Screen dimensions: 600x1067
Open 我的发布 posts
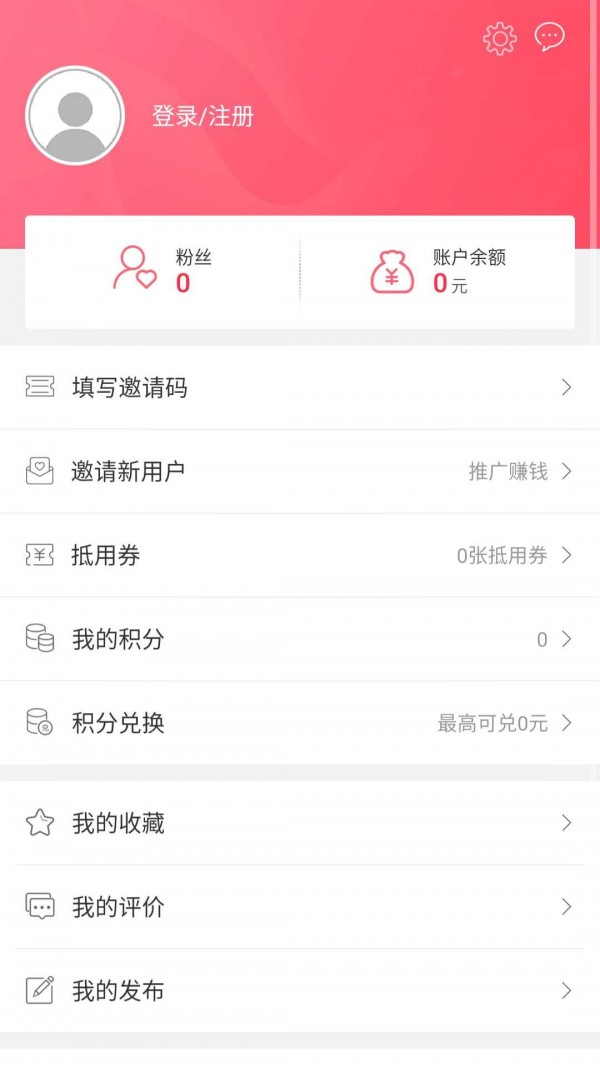(x=300, y=991)
